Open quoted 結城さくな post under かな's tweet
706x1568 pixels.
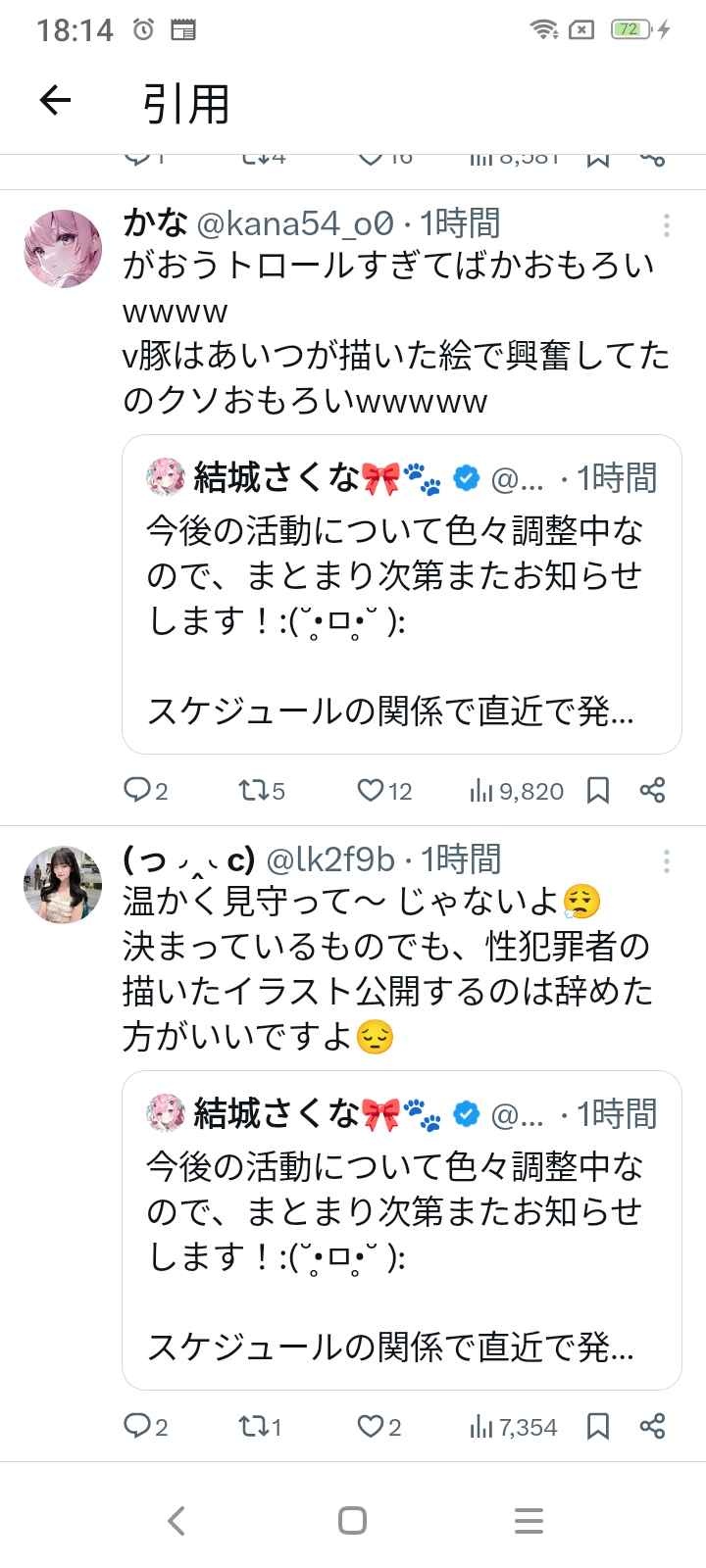tap(401, 594)
